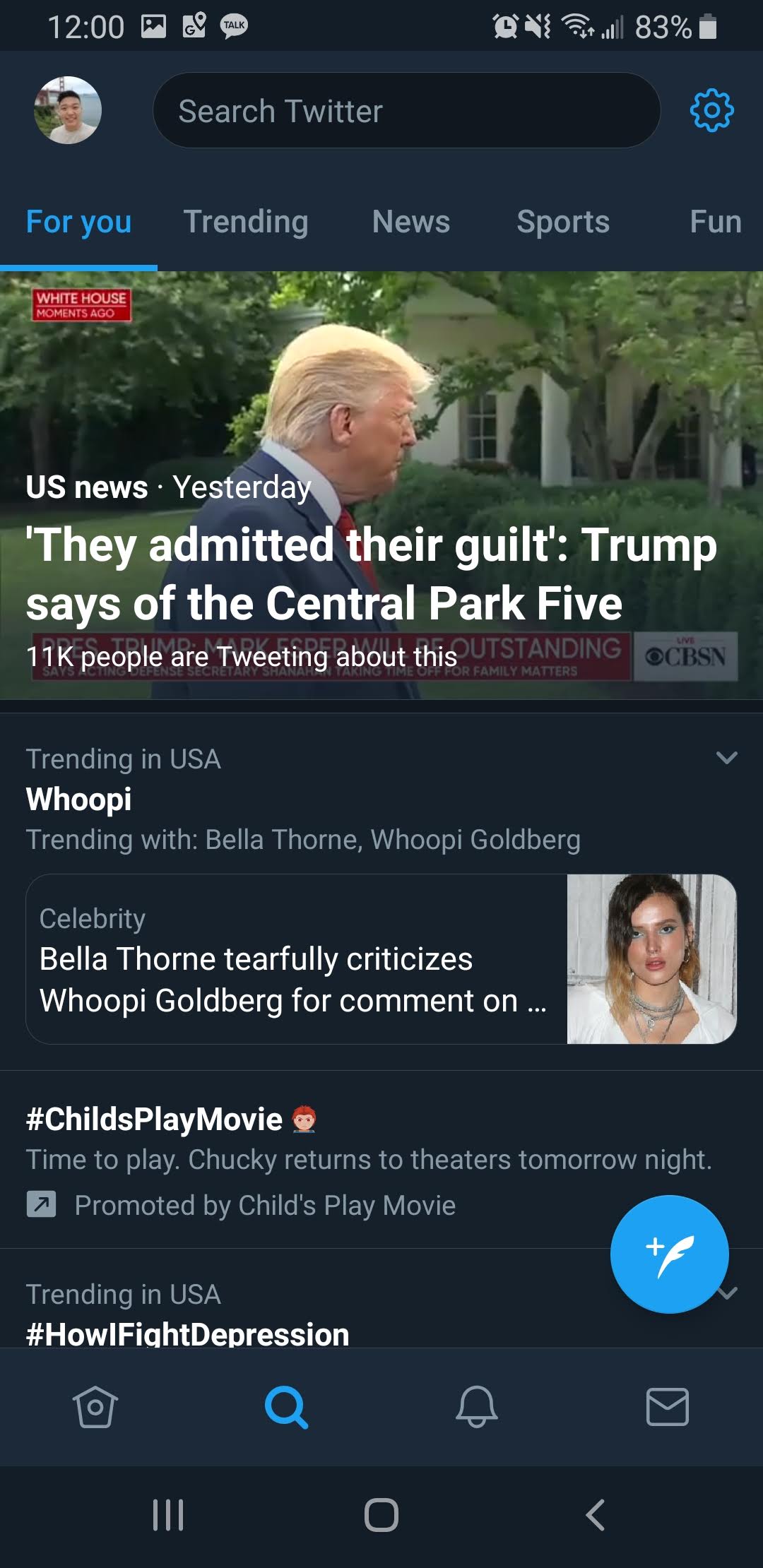Open Twitter settings via gear icon

712,110
